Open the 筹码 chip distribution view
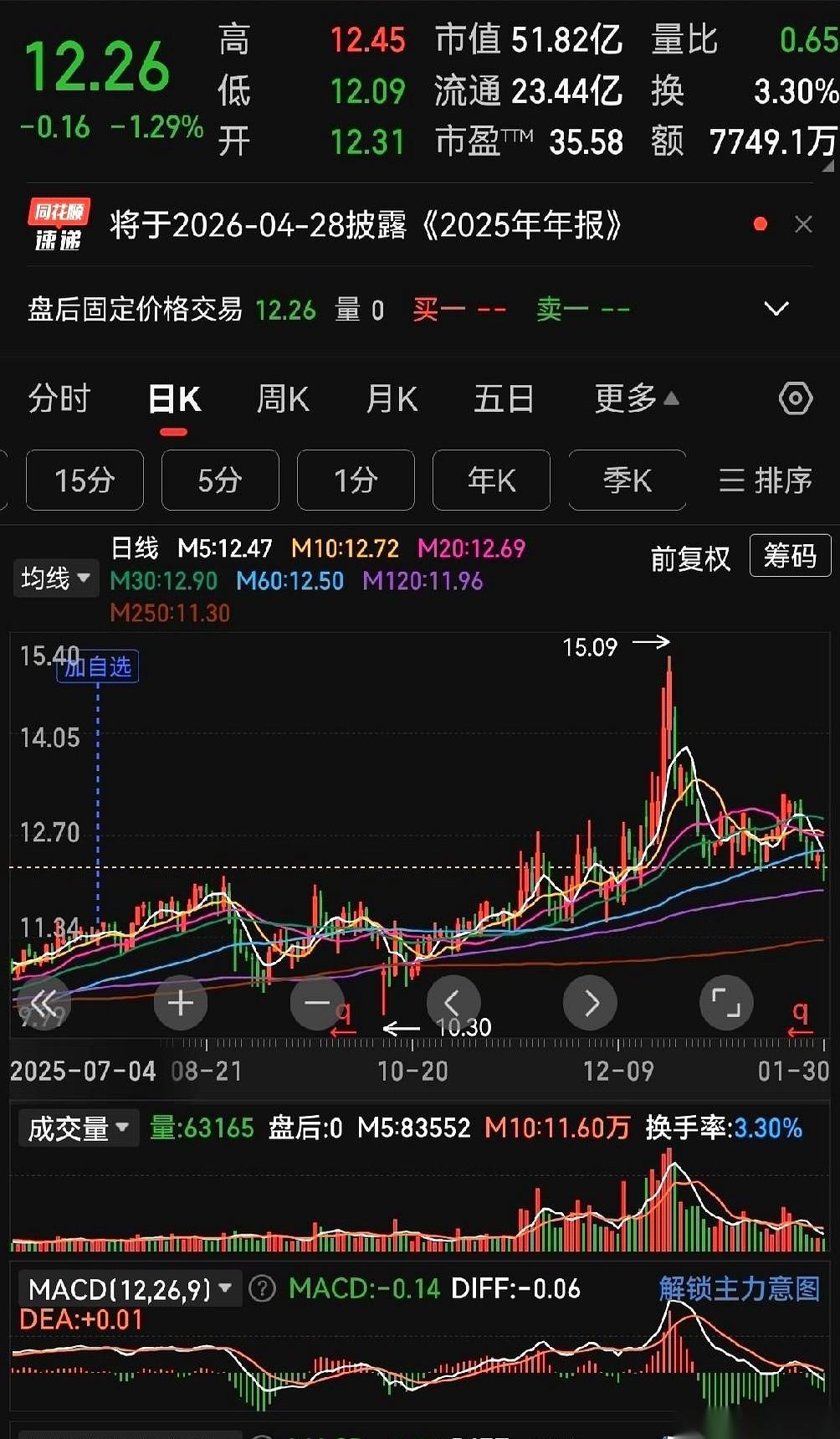Screen dimensions: 840x1439 pos(790,555)
